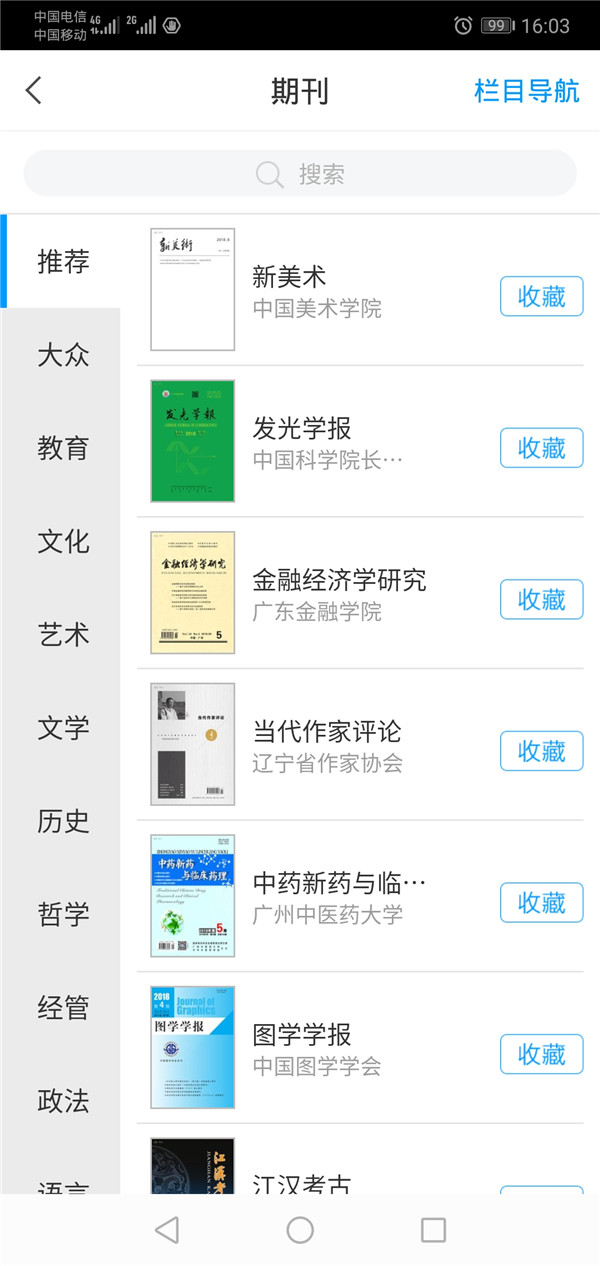Collect the 新美术 journal with 收藏
This screenshot has height=1266, width=600.
coord(541,296)
